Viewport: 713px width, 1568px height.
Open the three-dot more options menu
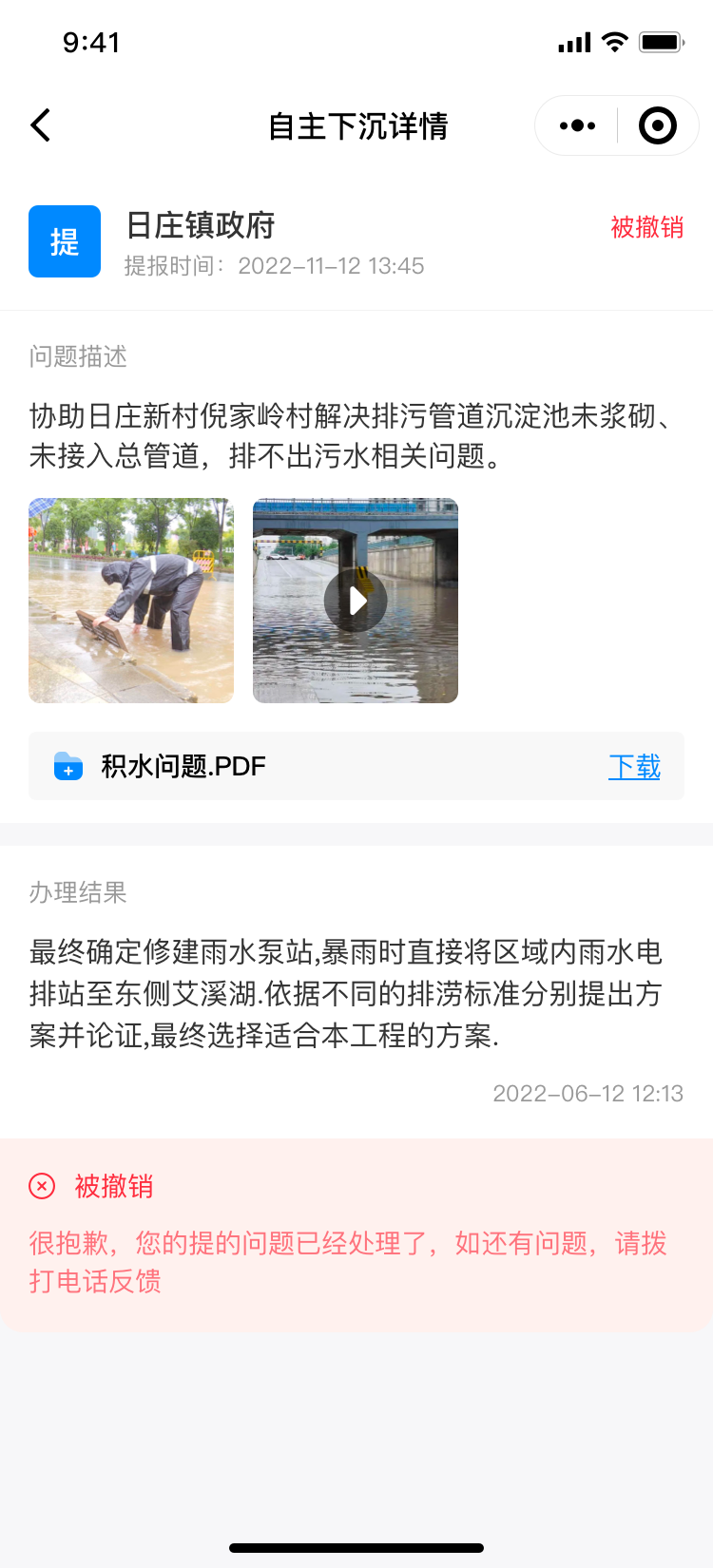click(x=577, y=125)
